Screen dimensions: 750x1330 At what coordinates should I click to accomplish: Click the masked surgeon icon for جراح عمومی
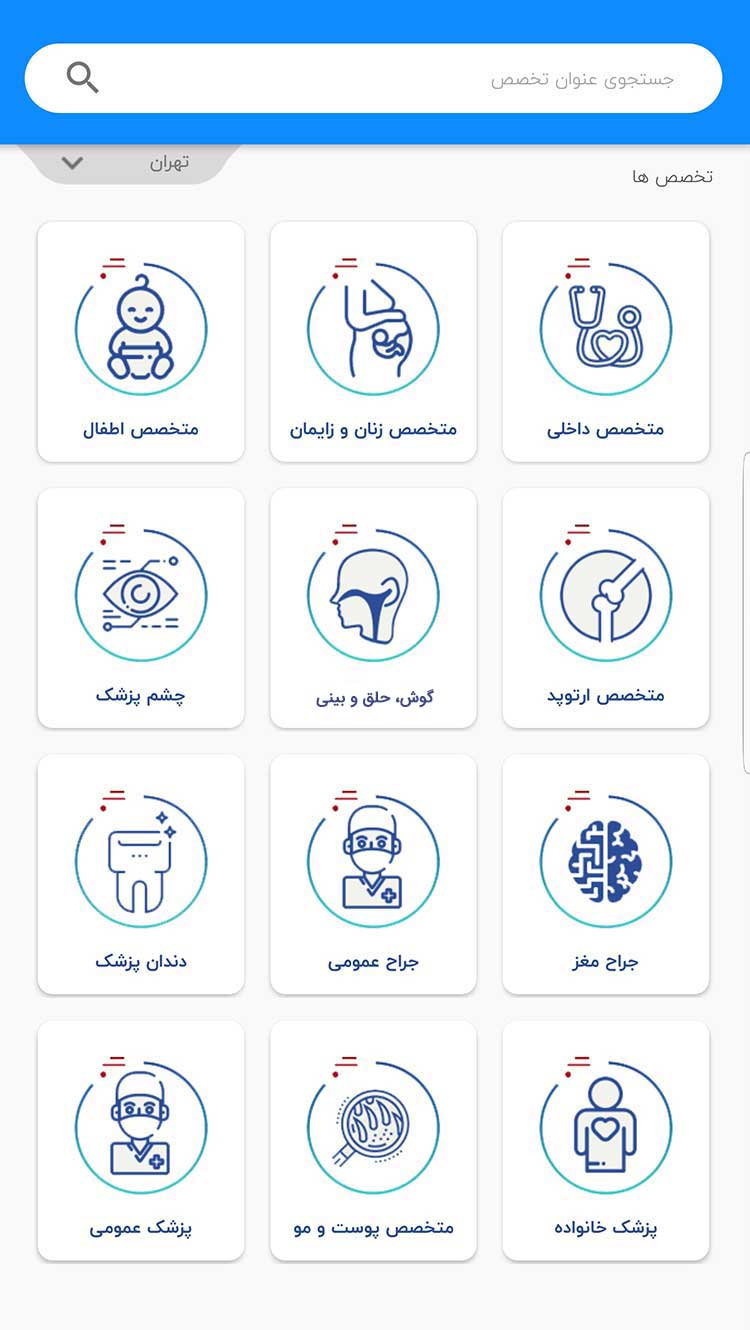[373, 860]
